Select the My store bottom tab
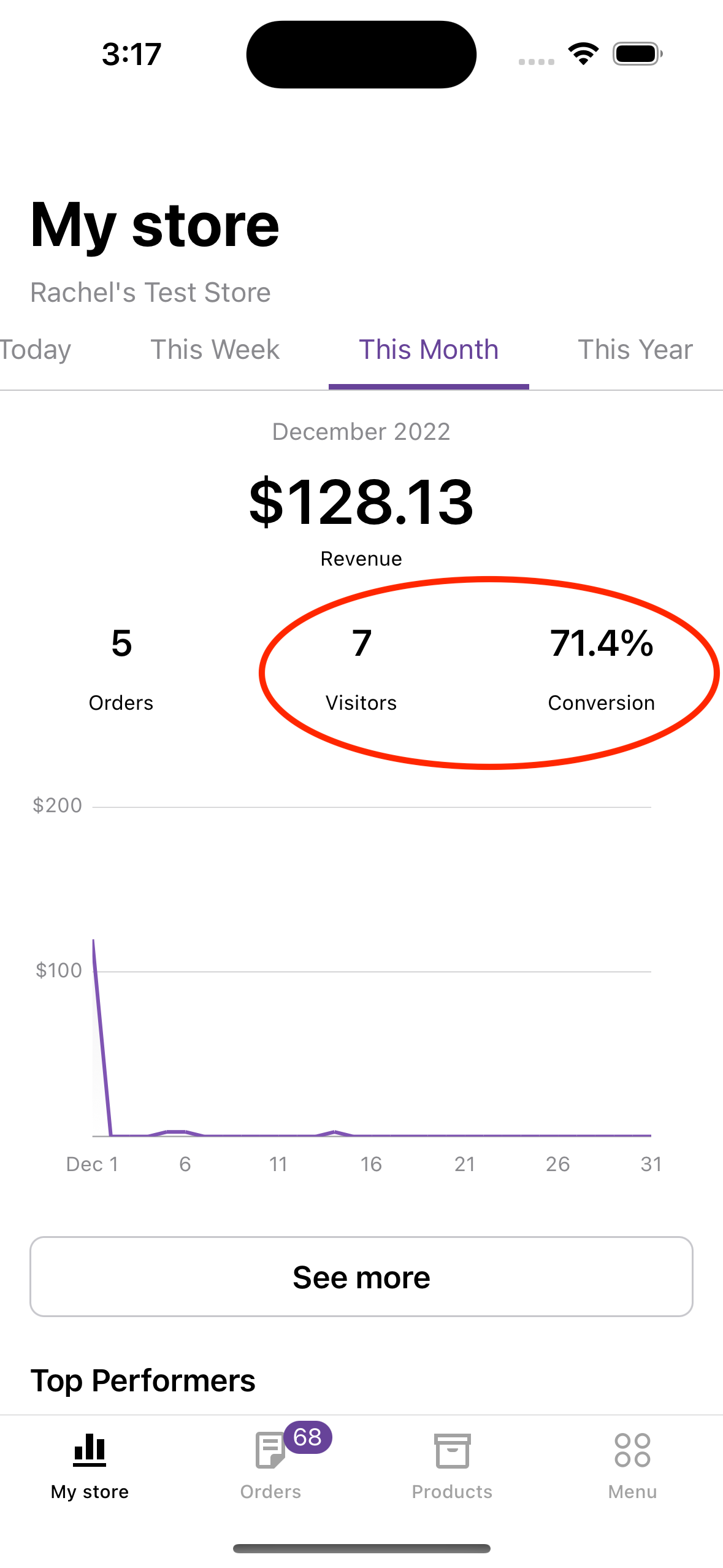Viewport: 723px width, 1568px height. (90, 1467)
